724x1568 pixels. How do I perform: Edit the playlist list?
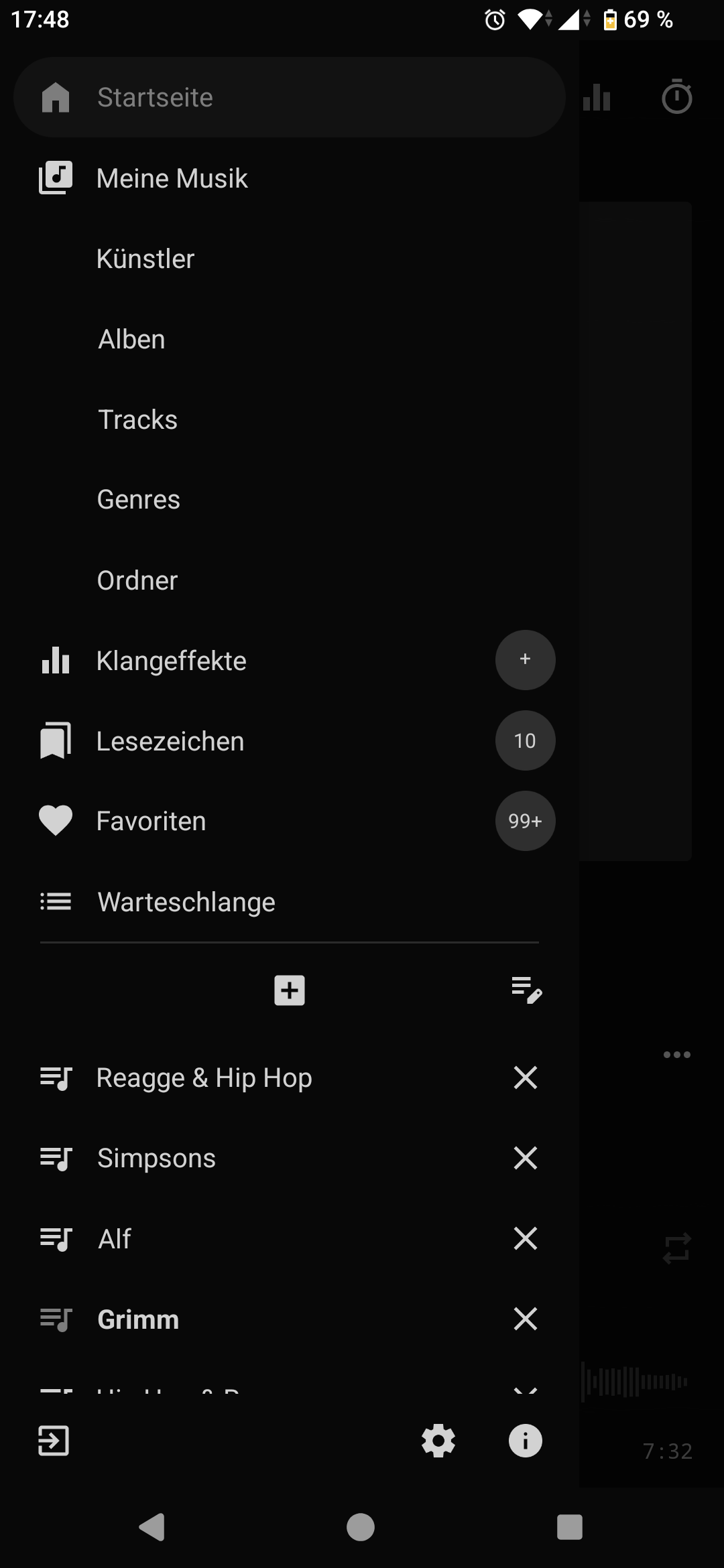coord(526,990)
